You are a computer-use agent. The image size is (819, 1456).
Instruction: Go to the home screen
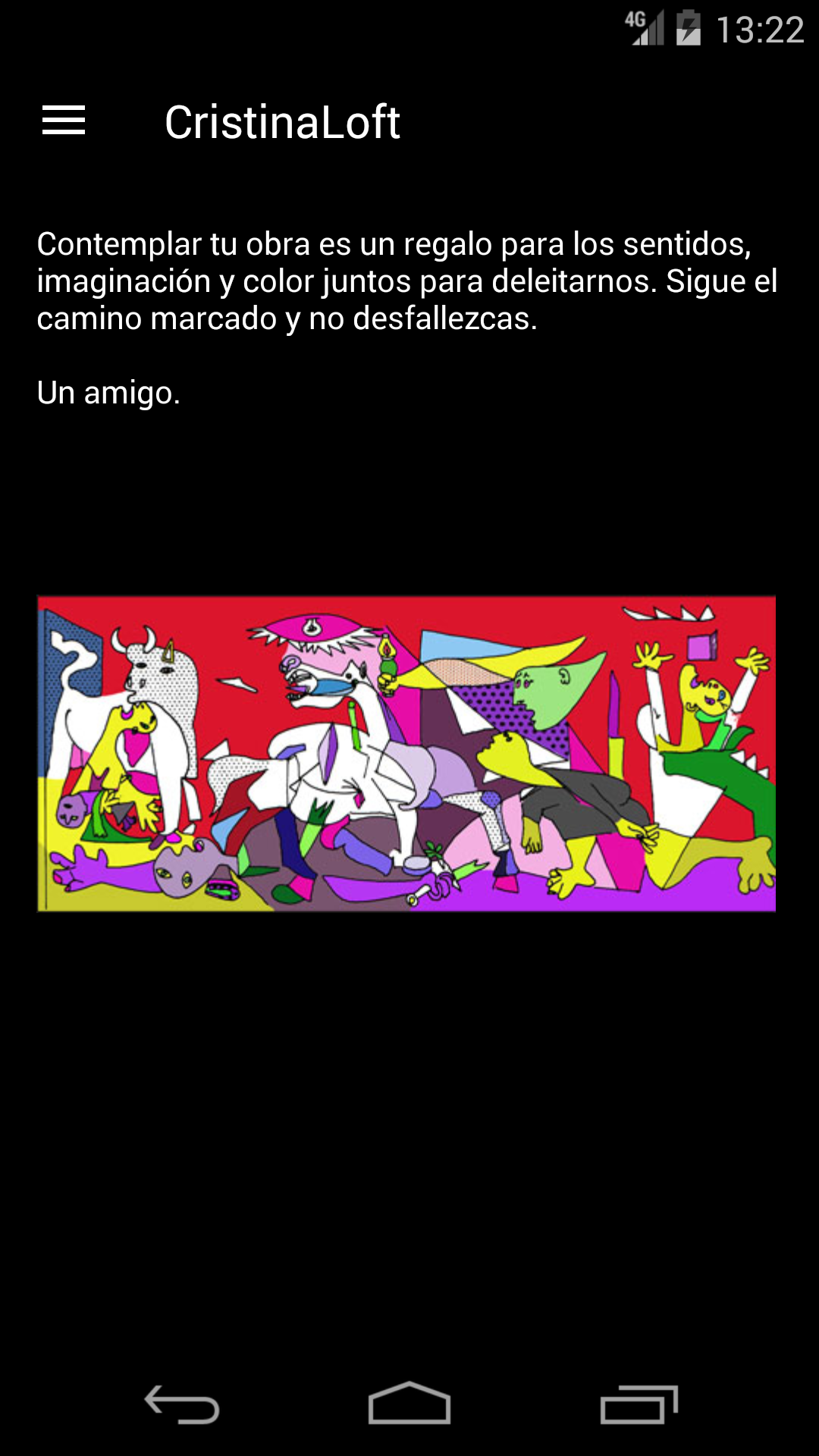[409, 1404]
